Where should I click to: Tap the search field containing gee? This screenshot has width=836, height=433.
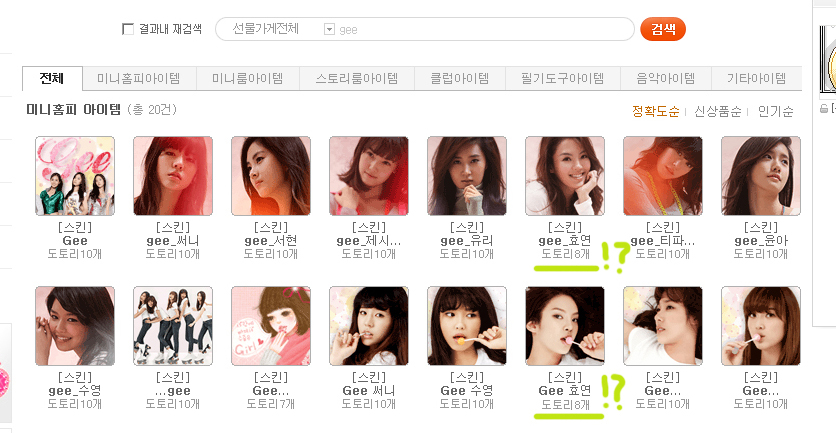480,30
